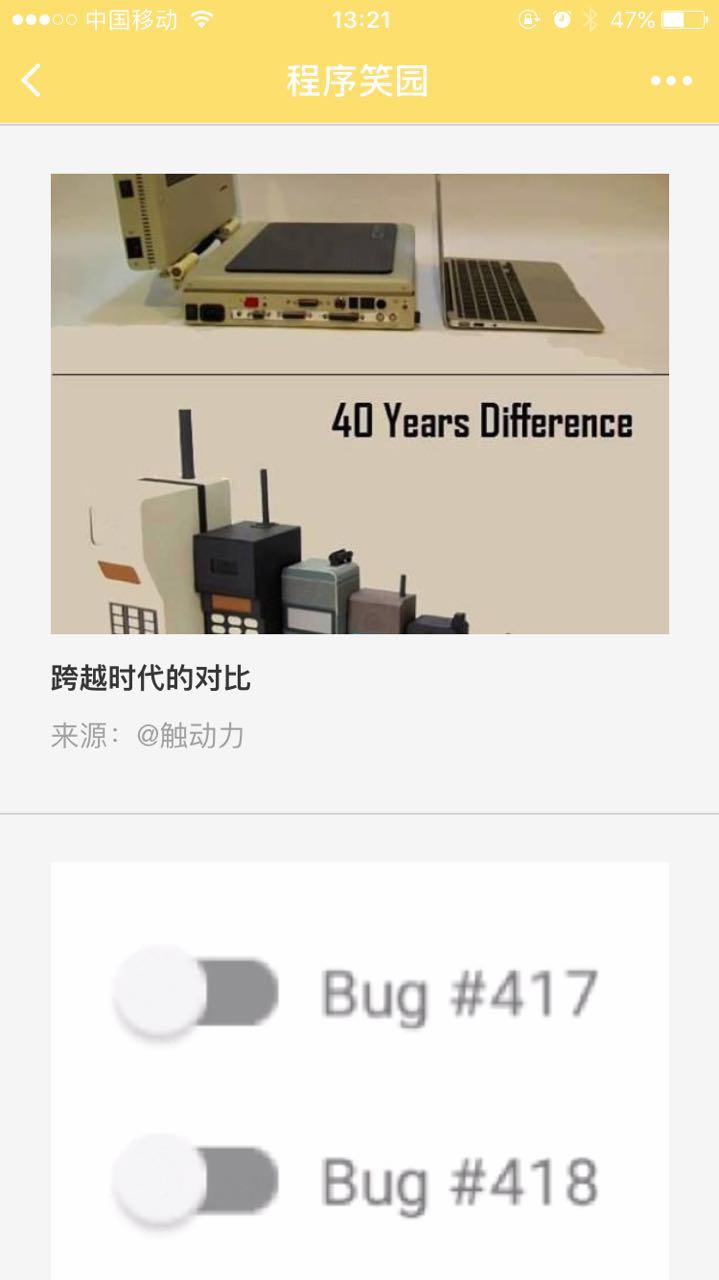The image size is (719, 1280).
Task: Open the three-dot more options menu
Action: click(x=671, y=81)
